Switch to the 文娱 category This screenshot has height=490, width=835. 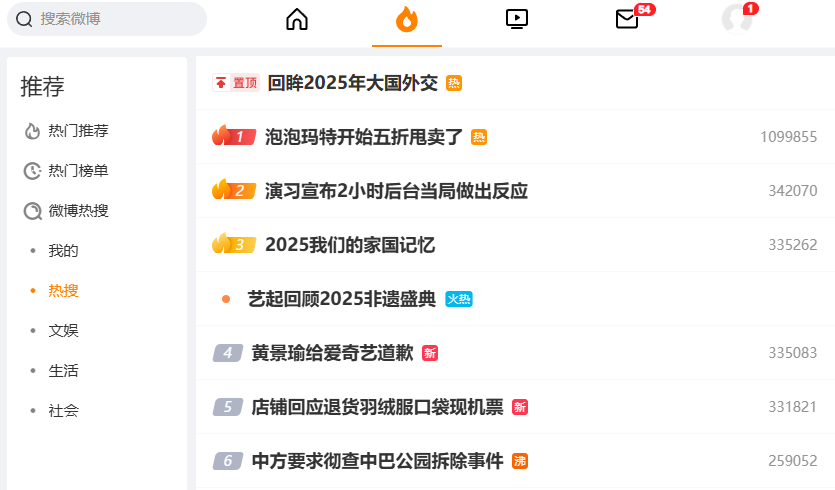click(63, 330)
